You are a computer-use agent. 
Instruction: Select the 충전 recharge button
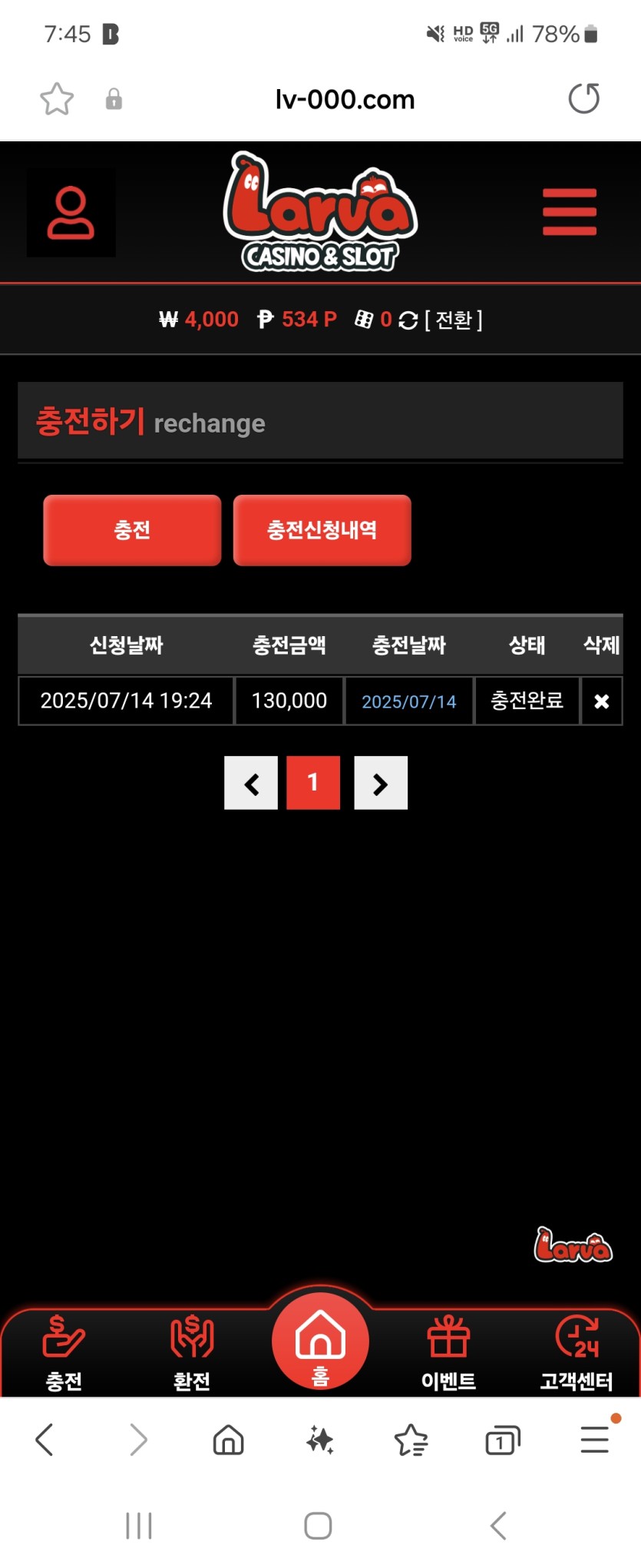tap(132, 530)
